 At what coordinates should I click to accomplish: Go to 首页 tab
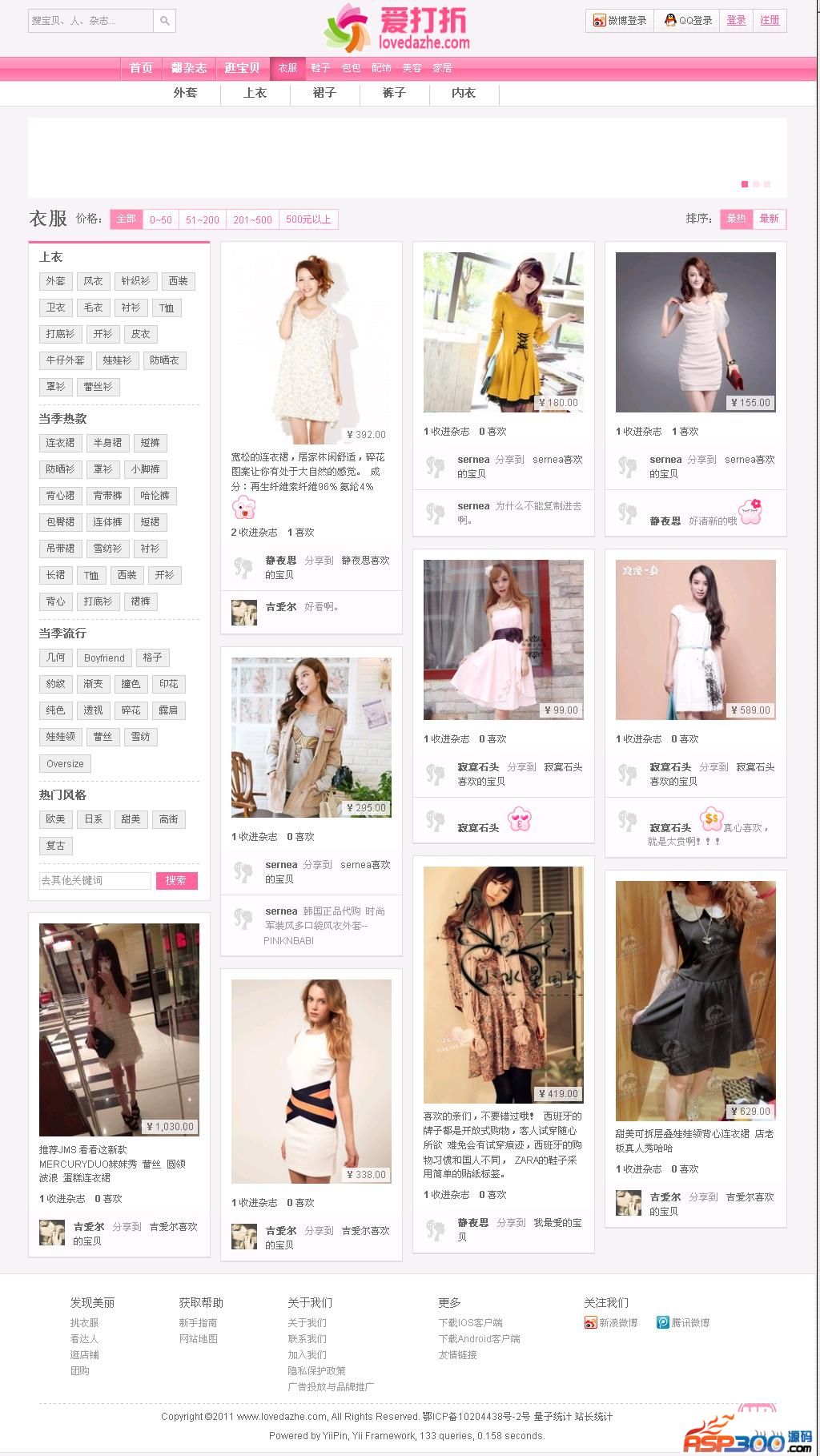[x=141, y=68]
